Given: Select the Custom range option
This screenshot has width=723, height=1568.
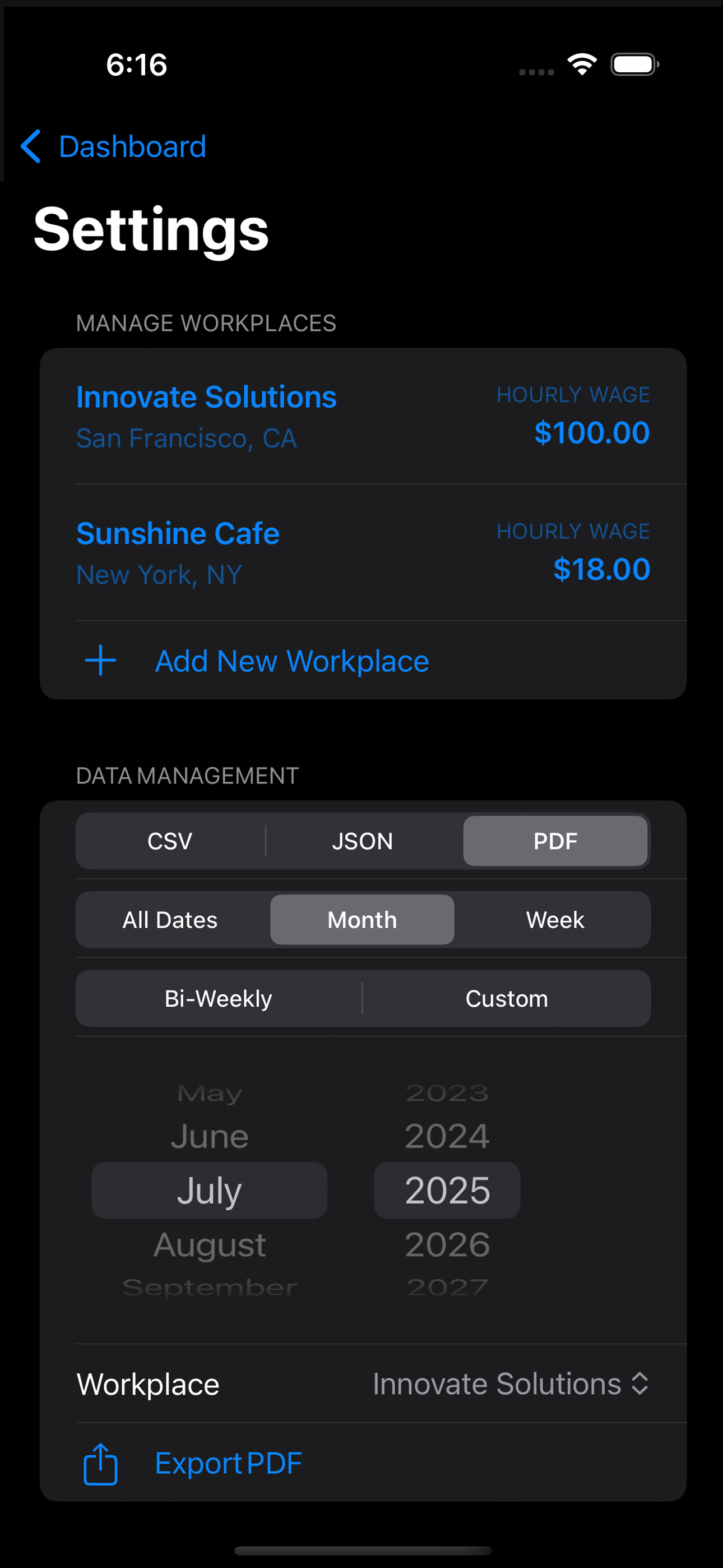Looking at the screenshot, I should [x=506, y=998].
